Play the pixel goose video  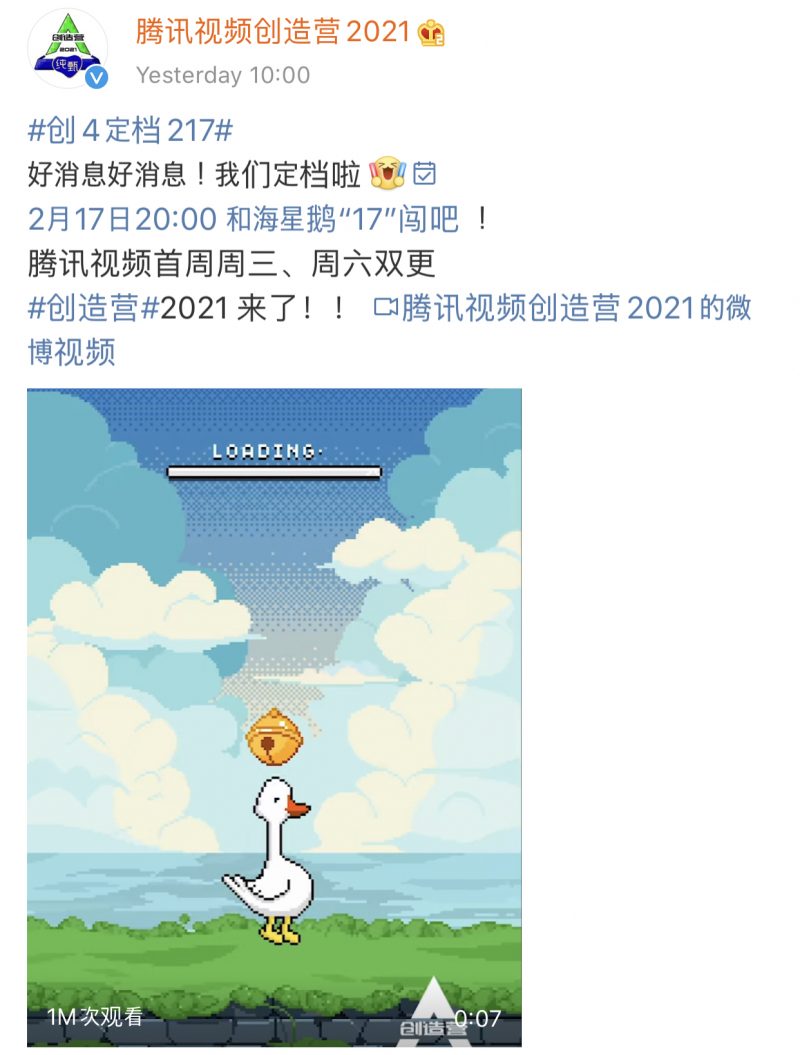tap(274, 716)
